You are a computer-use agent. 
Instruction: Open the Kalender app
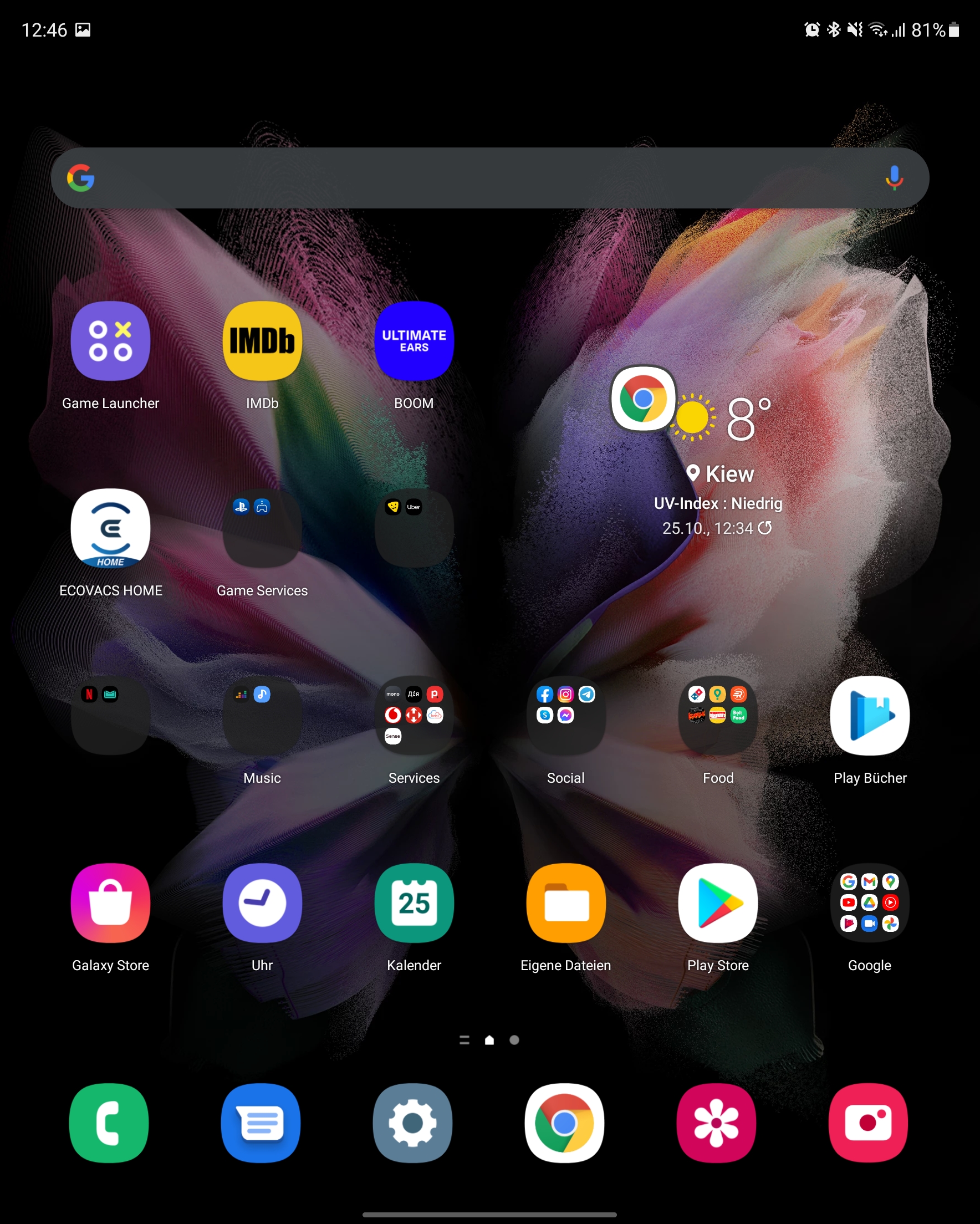coord(414,903)
